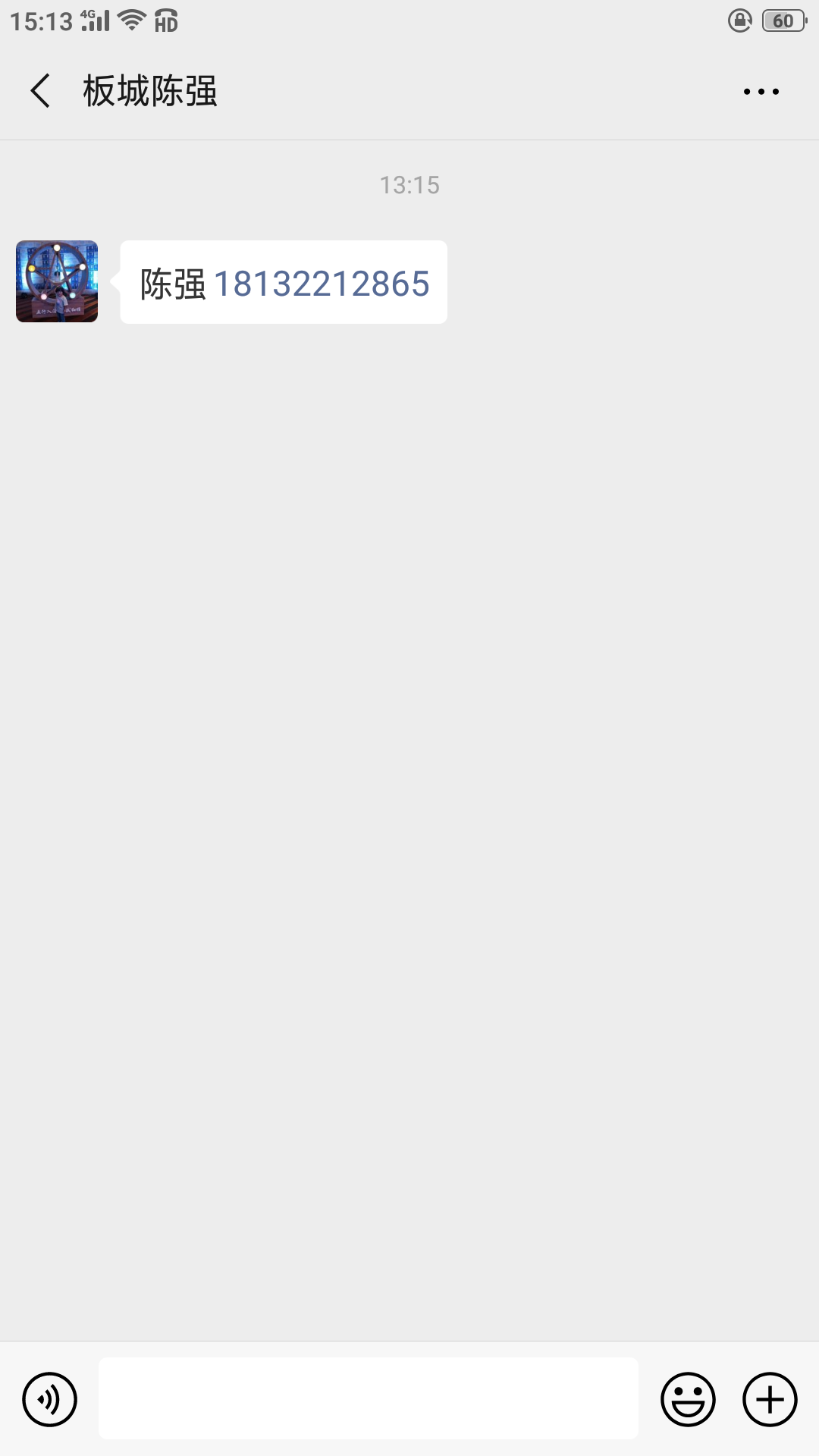Go back from the 板城陈强 chat

tap(41, 91)
